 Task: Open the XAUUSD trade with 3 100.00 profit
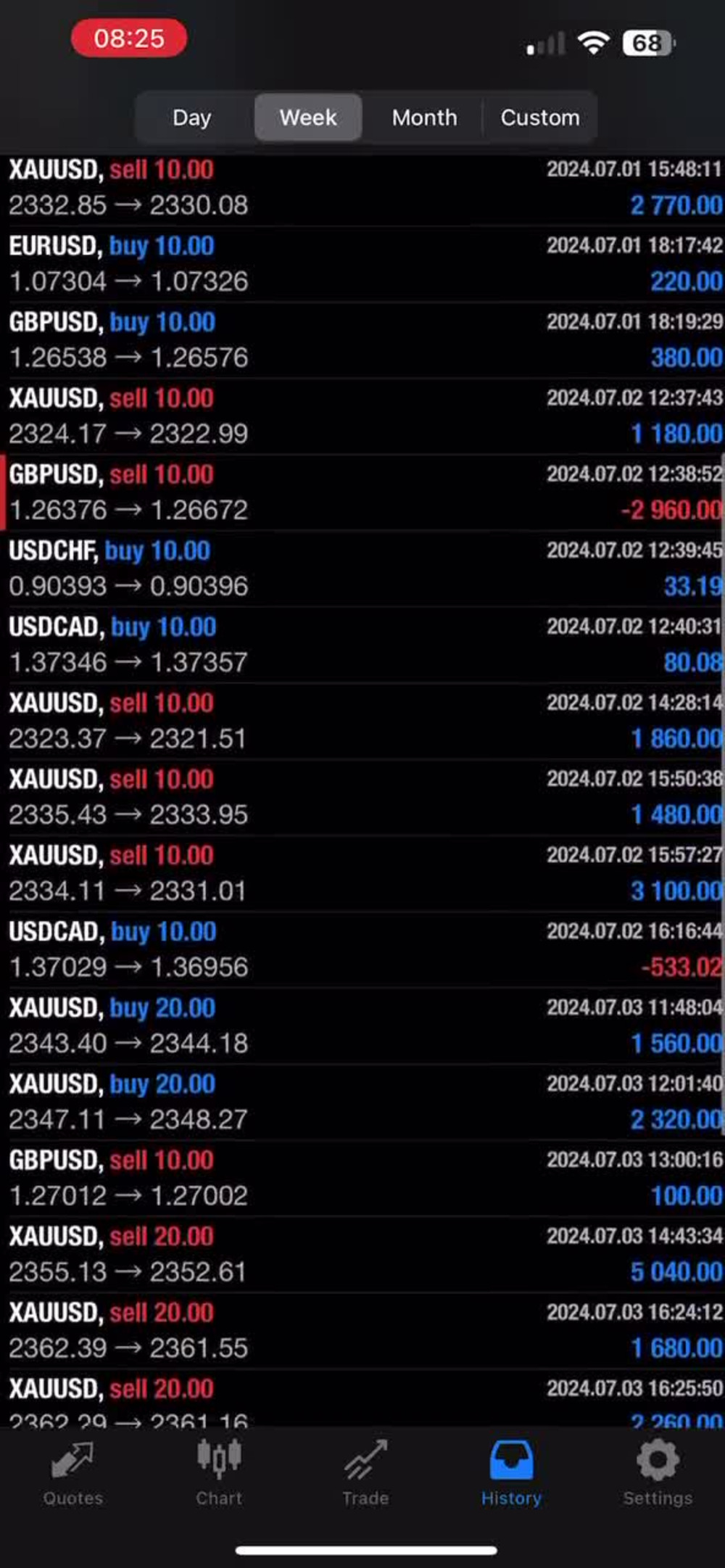tap(362, 873)
